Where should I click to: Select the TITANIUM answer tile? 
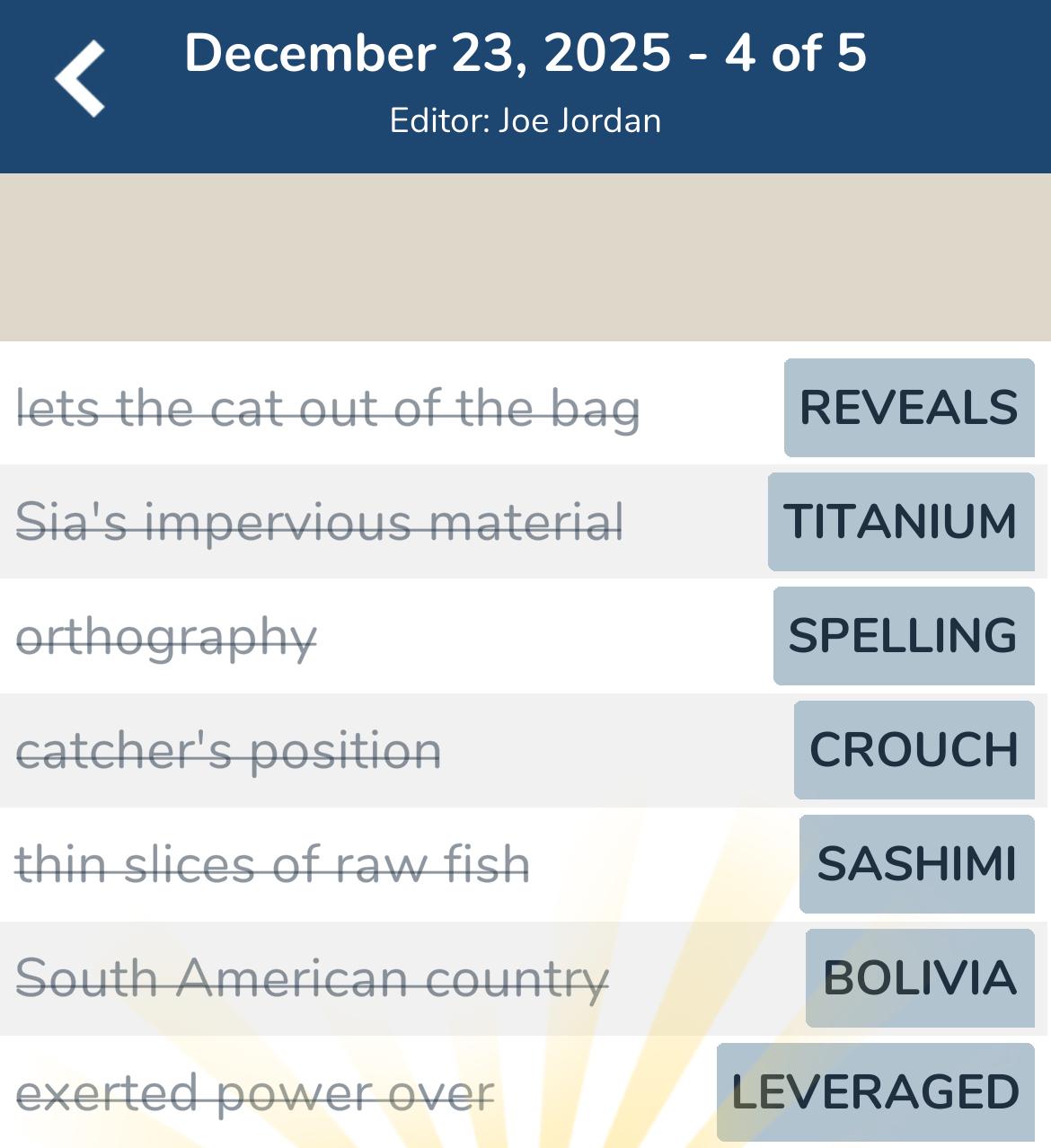tap(899, 522)
